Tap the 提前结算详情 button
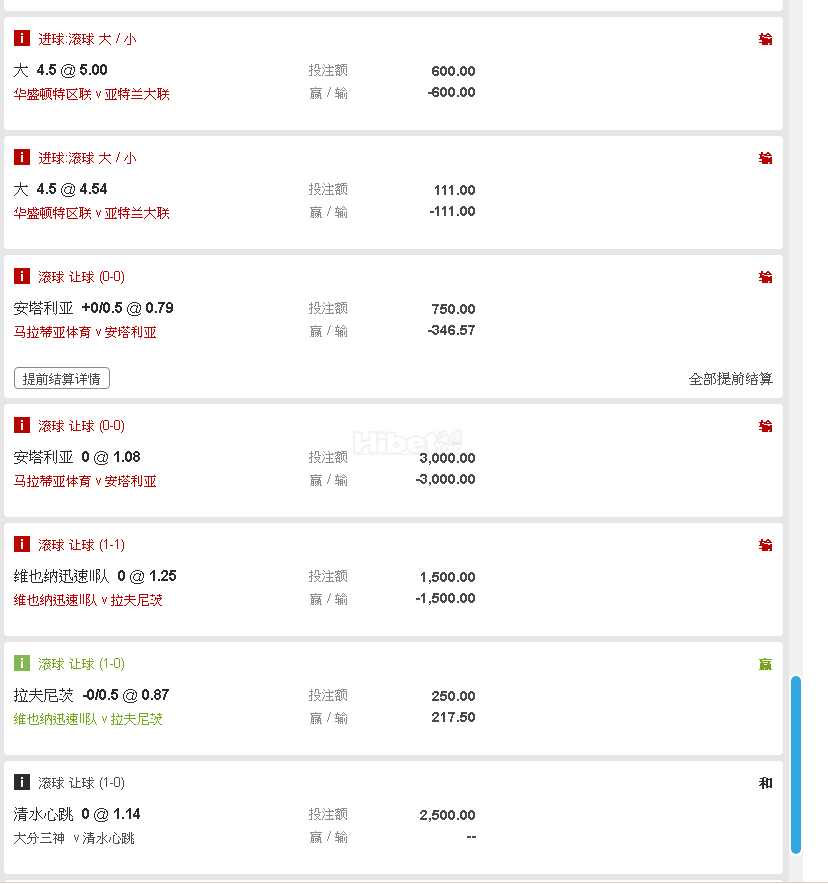Viewport: 828px width, 884px height. [x=61, y=379]
